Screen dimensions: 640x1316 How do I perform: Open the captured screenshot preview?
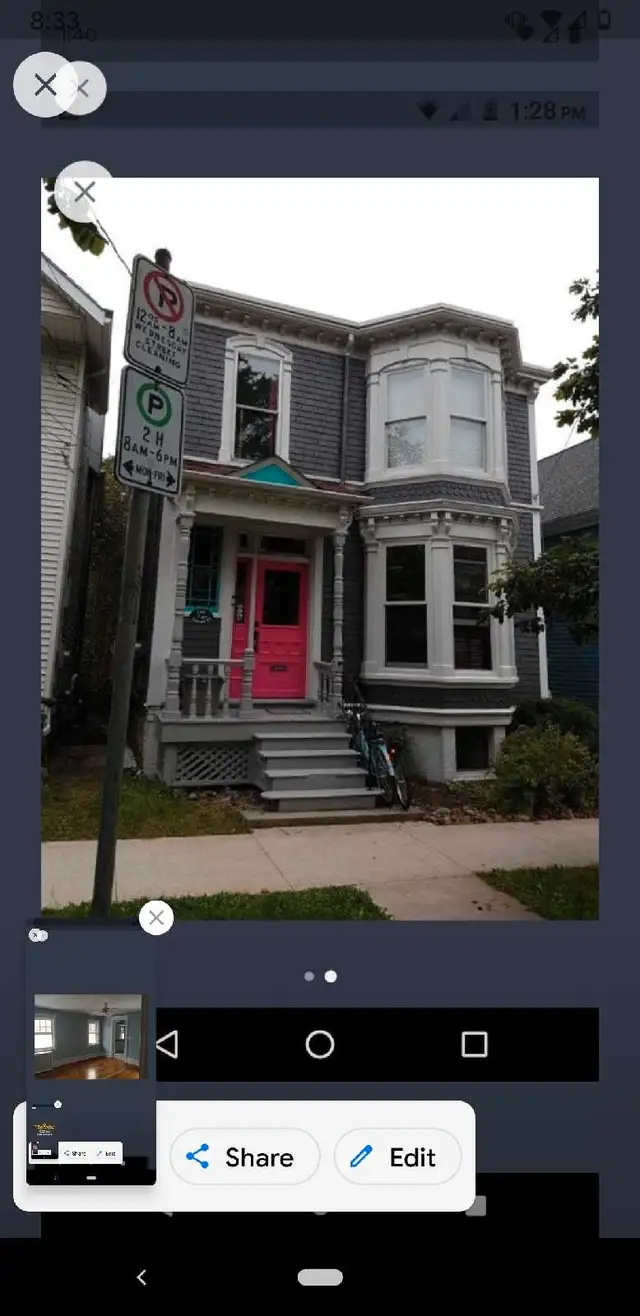(91, 1053)
